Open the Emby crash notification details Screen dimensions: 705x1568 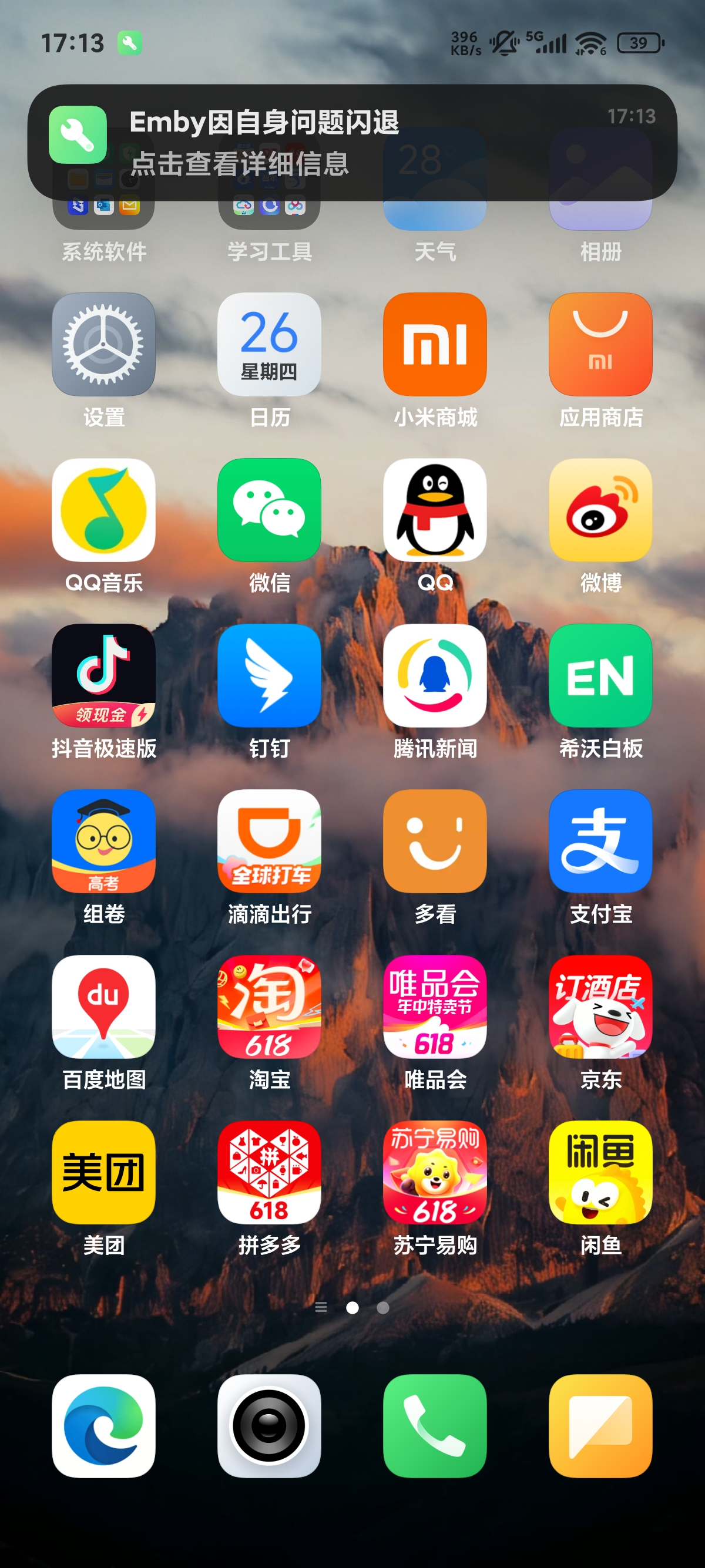pyautogui.click(x=352, y=143)
